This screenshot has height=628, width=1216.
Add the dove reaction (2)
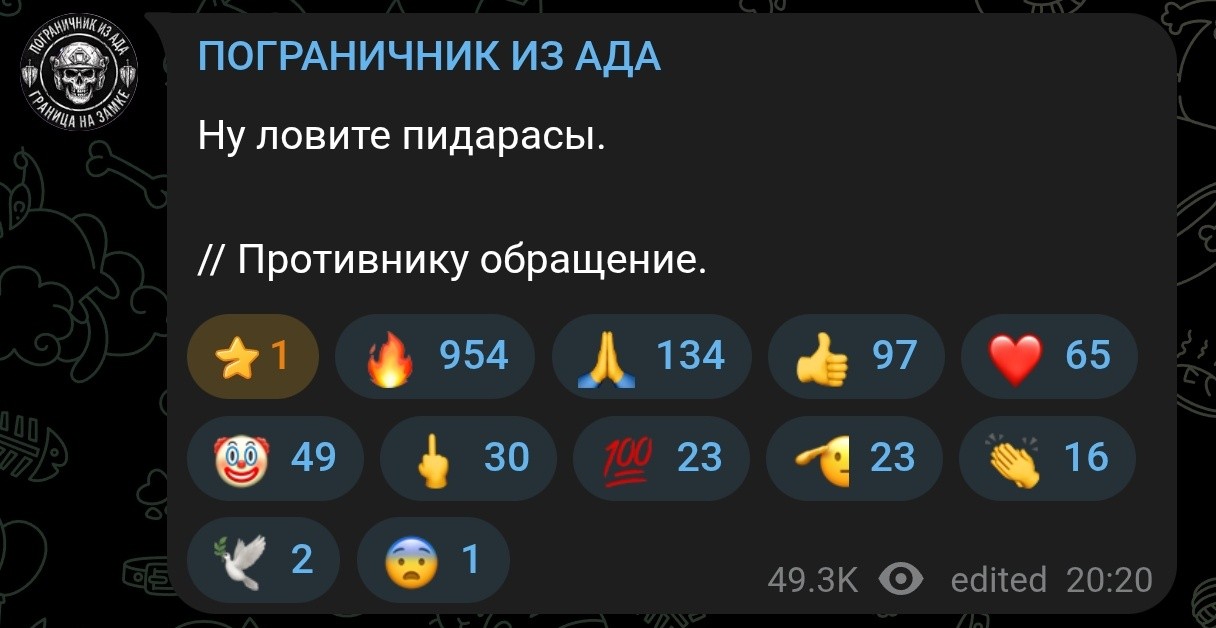(263, 560)
